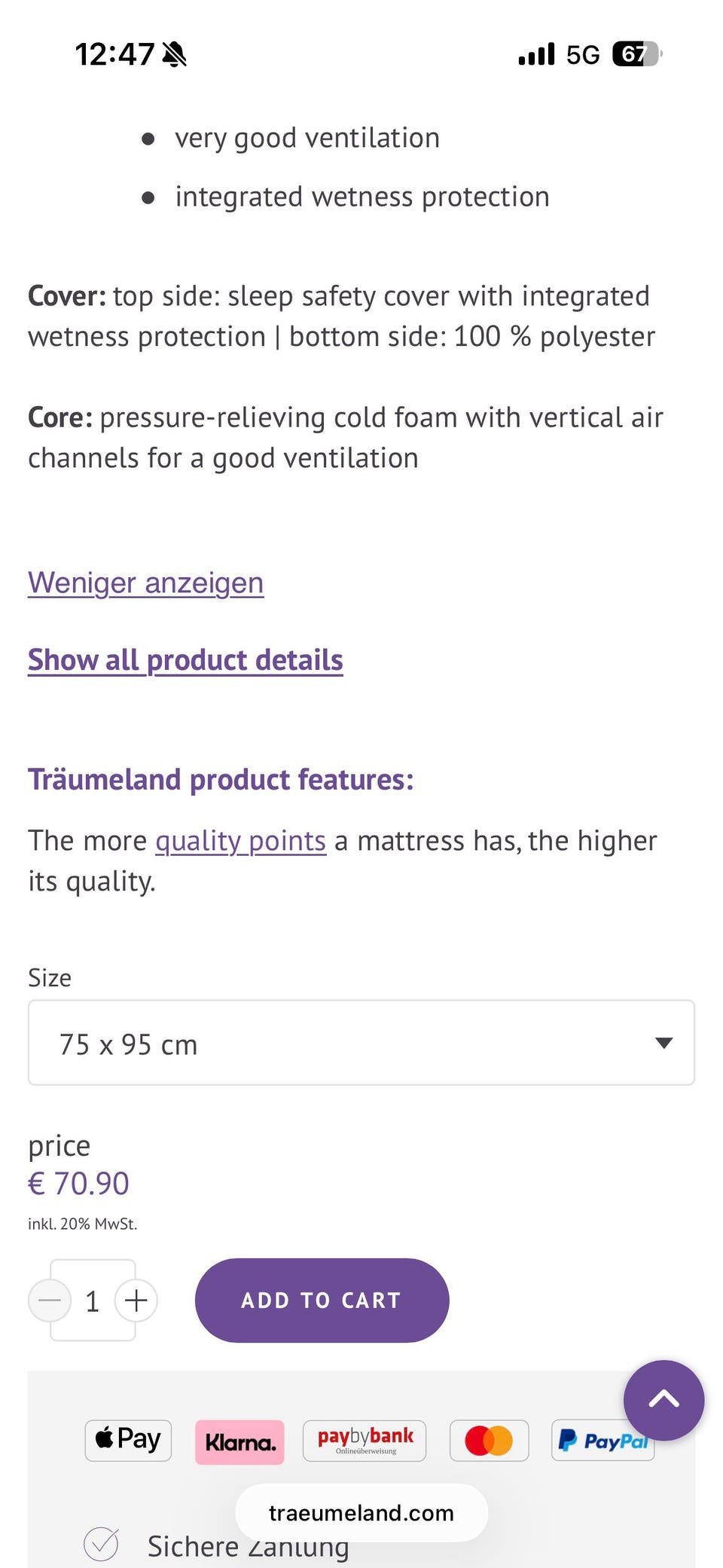
Task: Follow the quality points link
Action: point(240,841)
